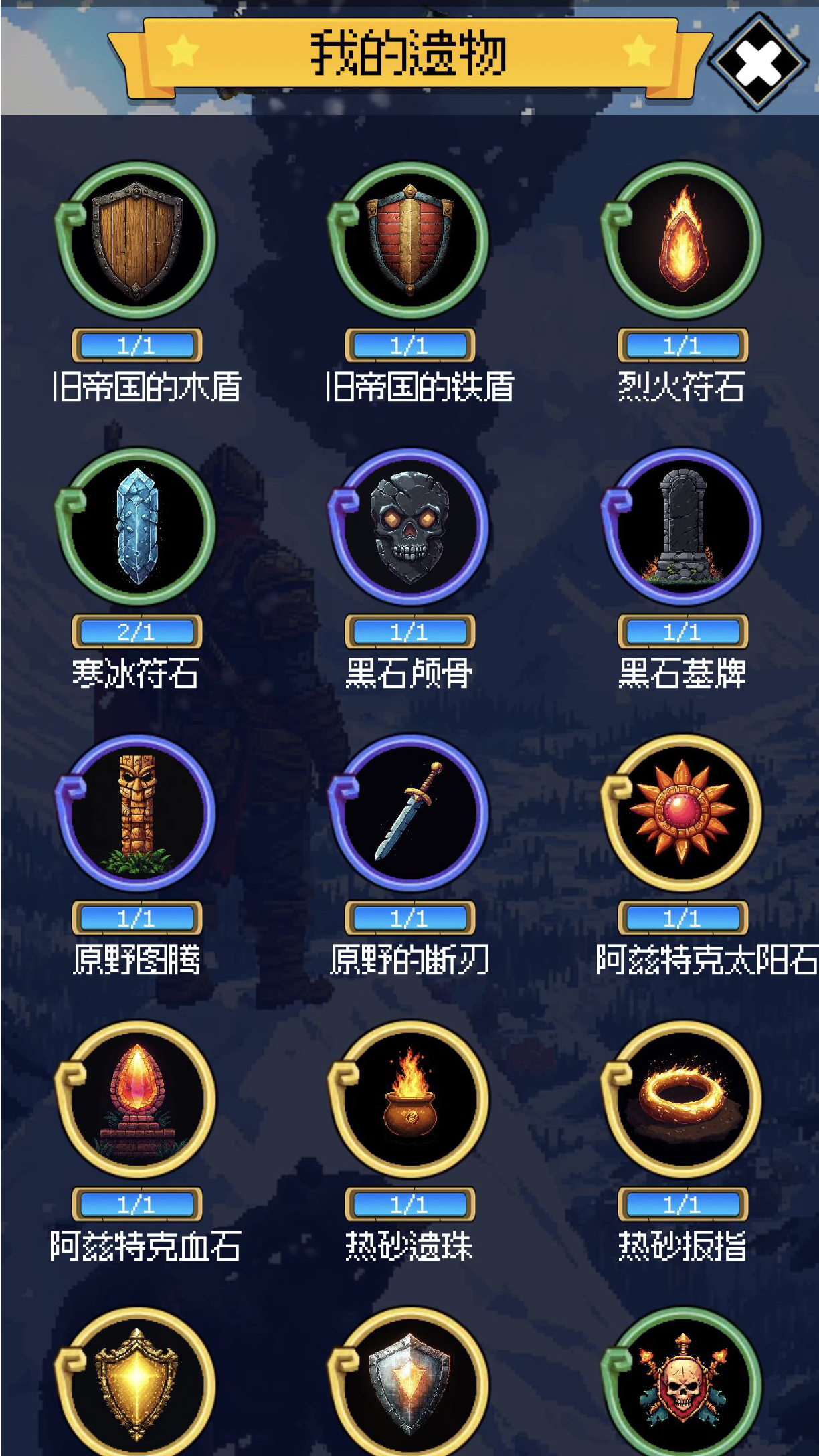The image size is (819, 1456).
Task: View the 热砂扳指 ring relic
Action: click(682, 1100)
